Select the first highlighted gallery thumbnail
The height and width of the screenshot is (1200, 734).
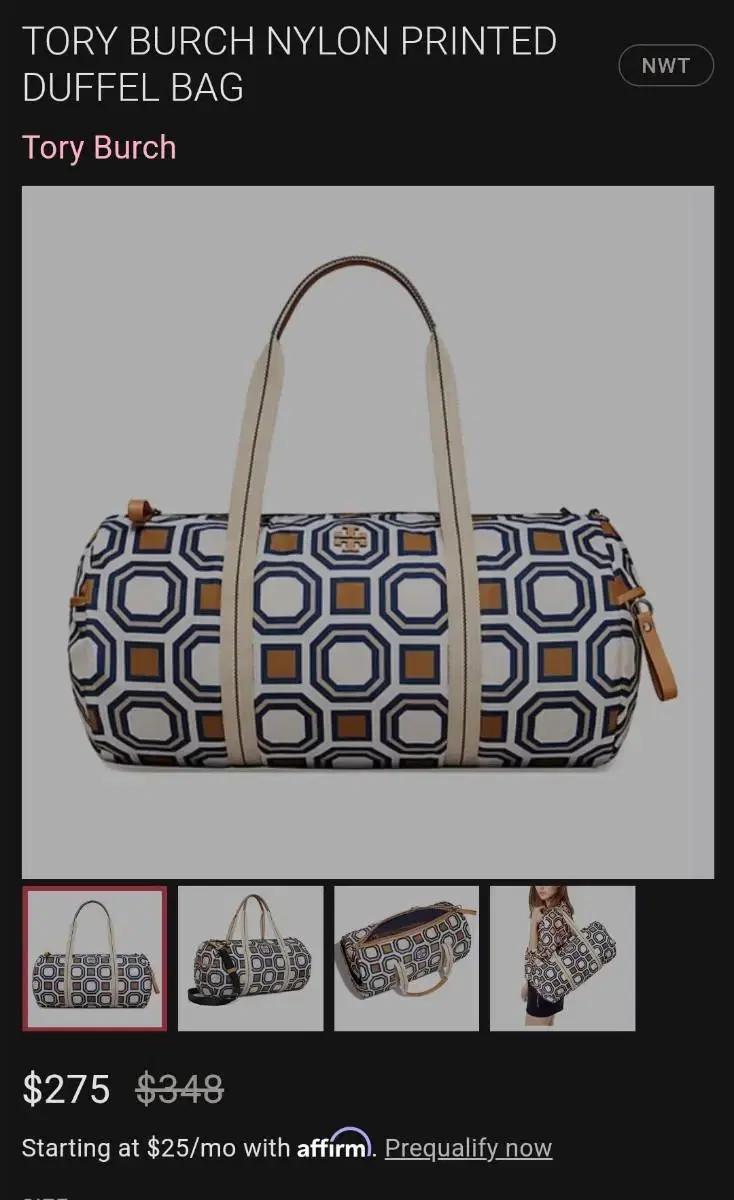[x=95, y=958]
